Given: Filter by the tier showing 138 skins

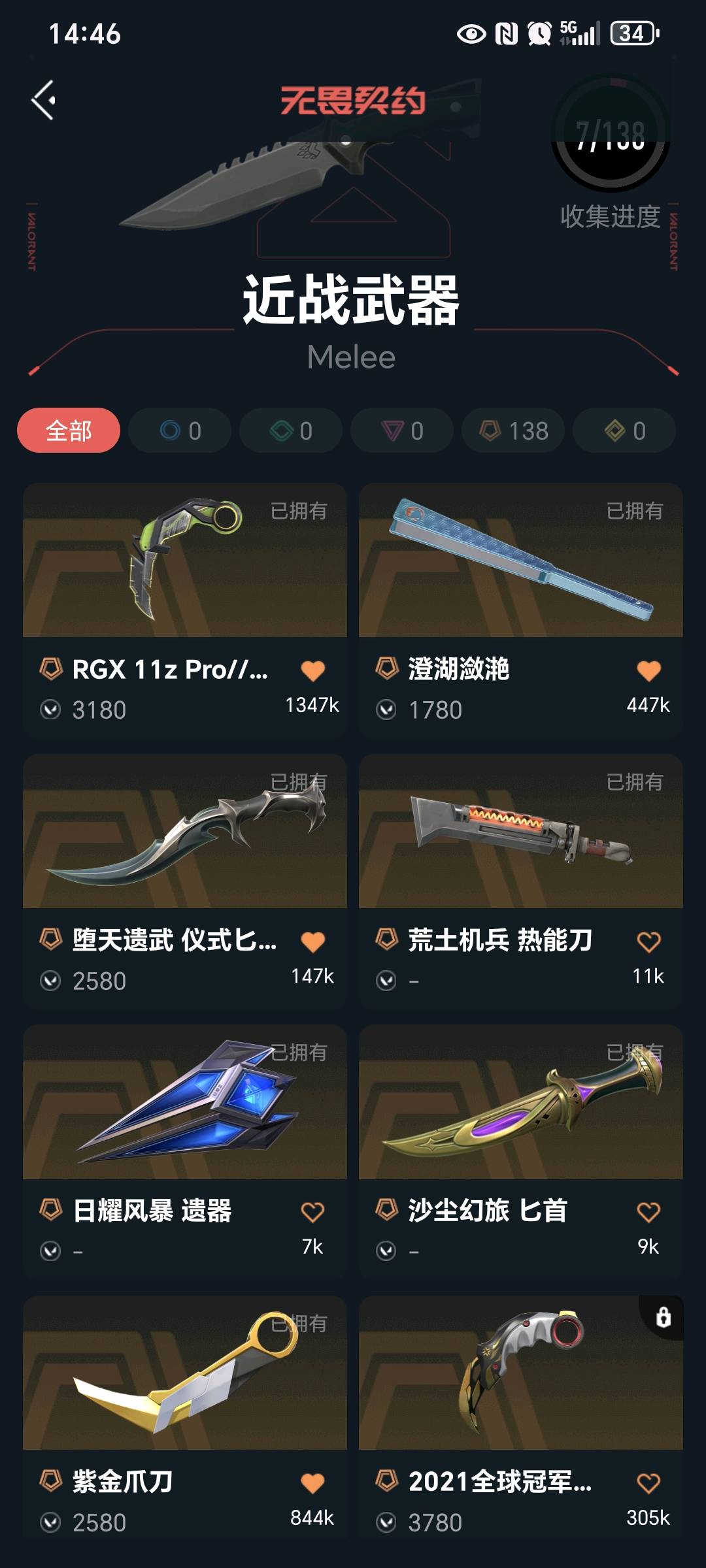Looking at the screenshot, I should (513, 431).
